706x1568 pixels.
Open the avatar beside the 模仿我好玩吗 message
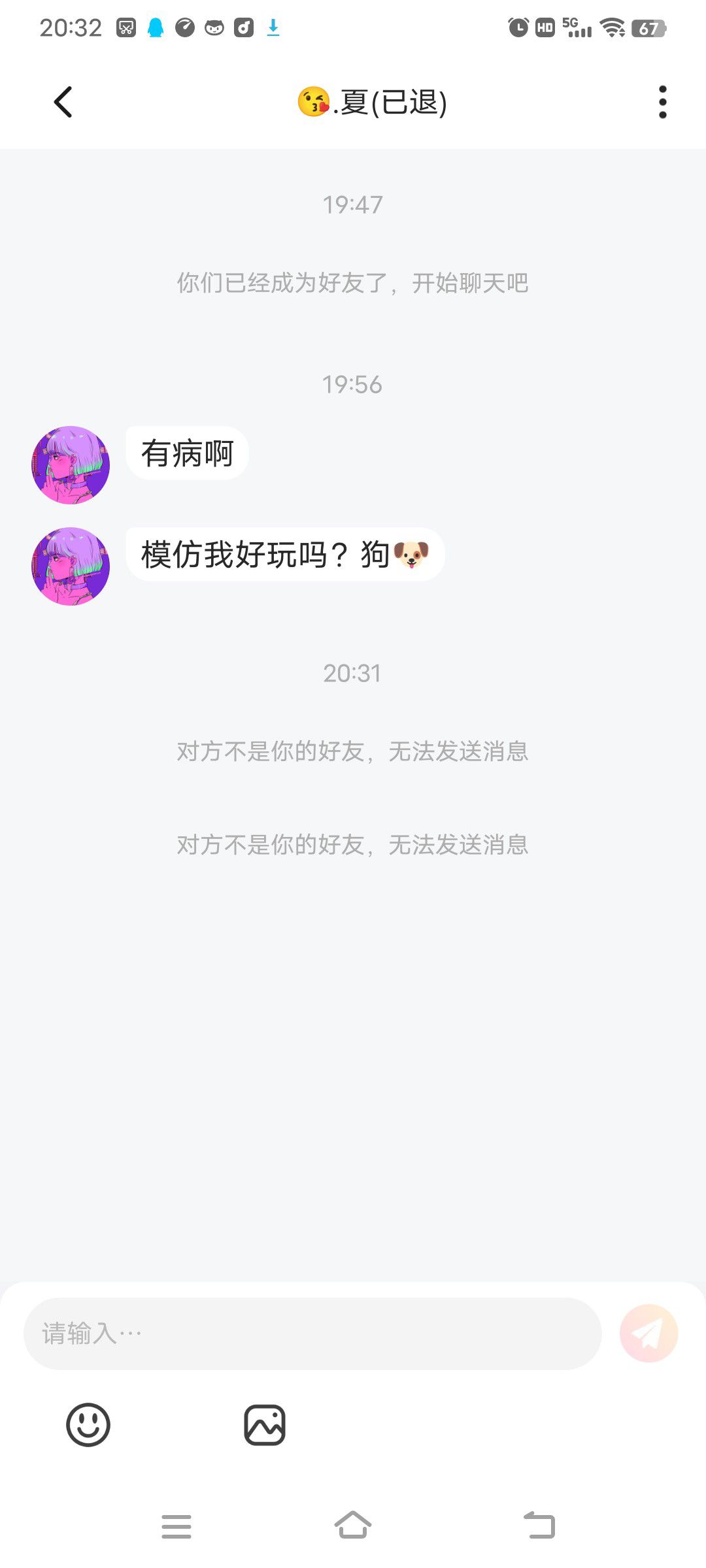[x=71, y=566]
